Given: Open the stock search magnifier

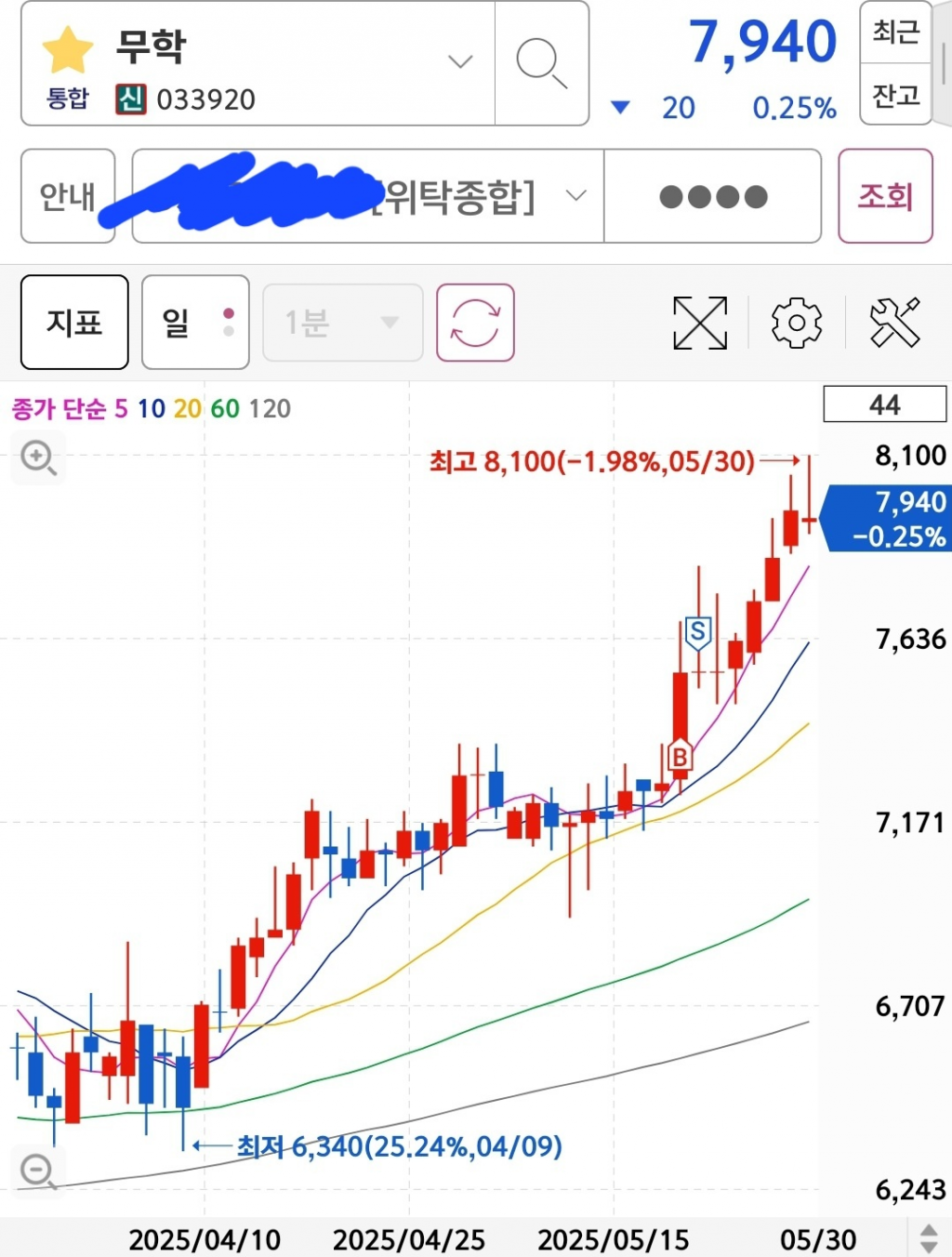Looking at the screenshot, I should click(x=541, y=63).
